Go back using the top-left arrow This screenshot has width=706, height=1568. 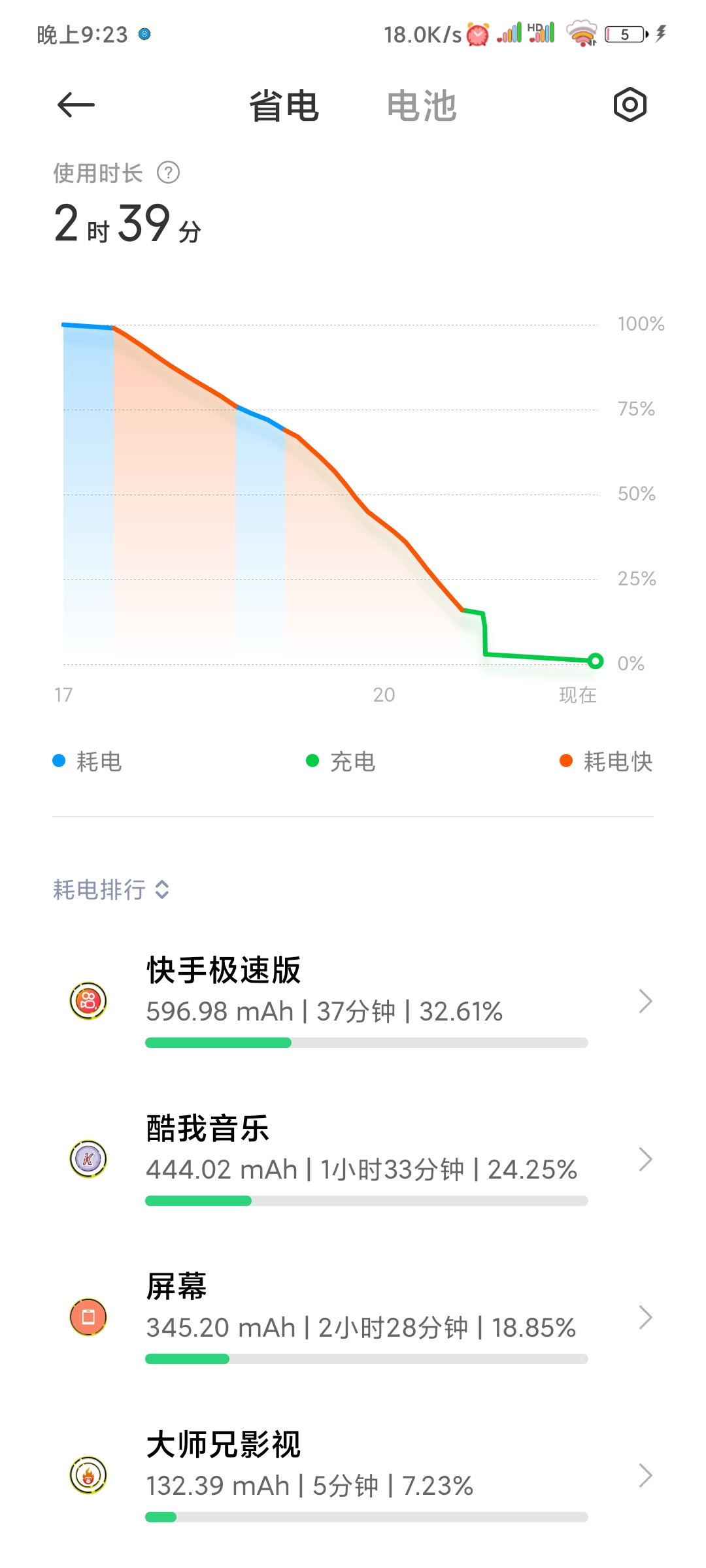(76, 105)
